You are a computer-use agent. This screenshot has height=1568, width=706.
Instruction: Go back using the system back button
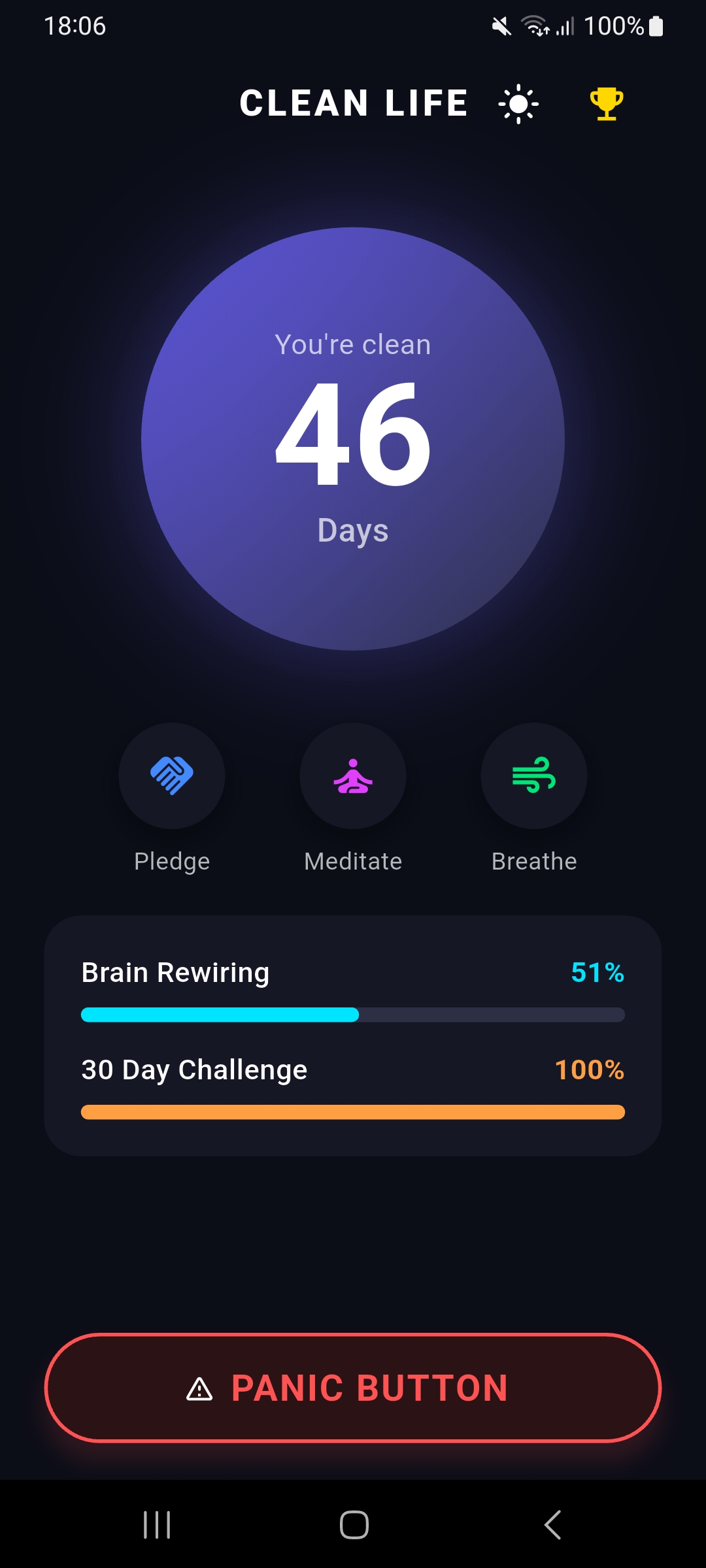point(552,1525)
